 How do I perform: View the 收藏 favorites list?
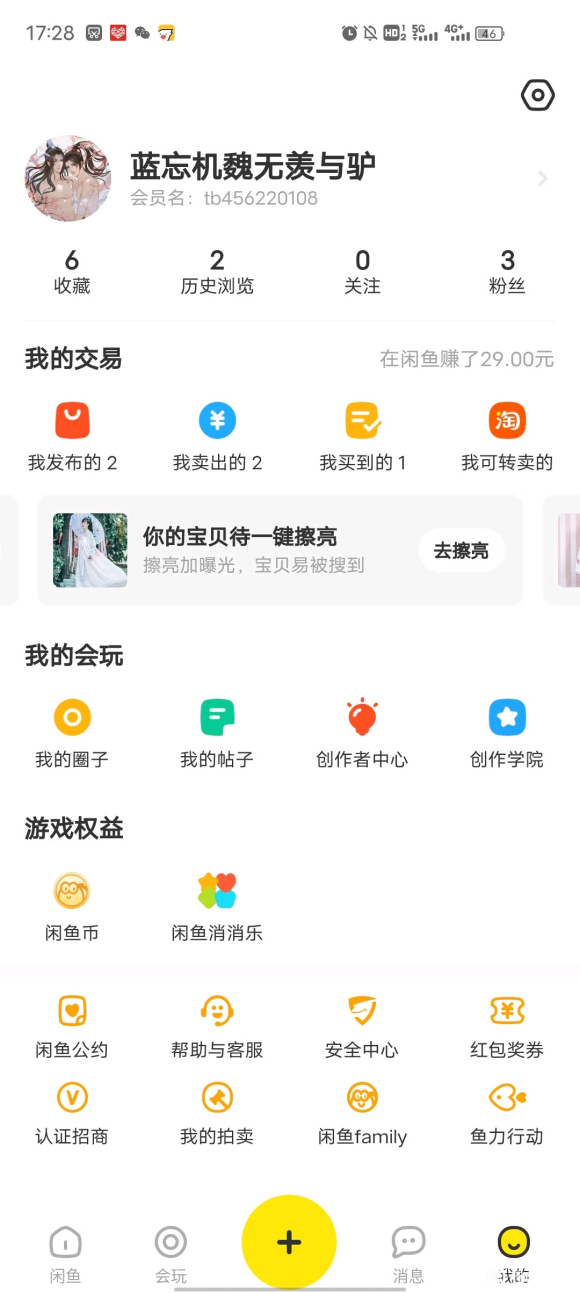click(72, 272)
